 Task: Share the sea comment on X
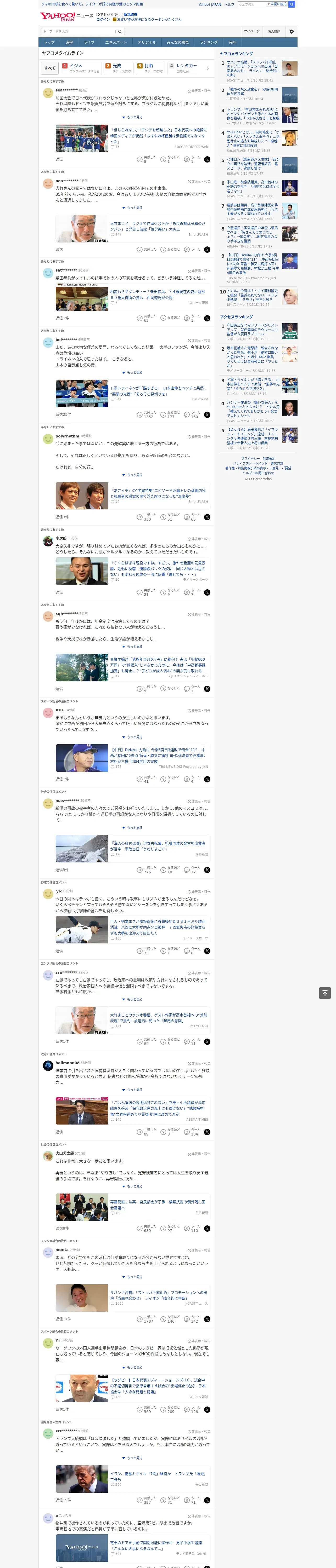coord(207,159)
